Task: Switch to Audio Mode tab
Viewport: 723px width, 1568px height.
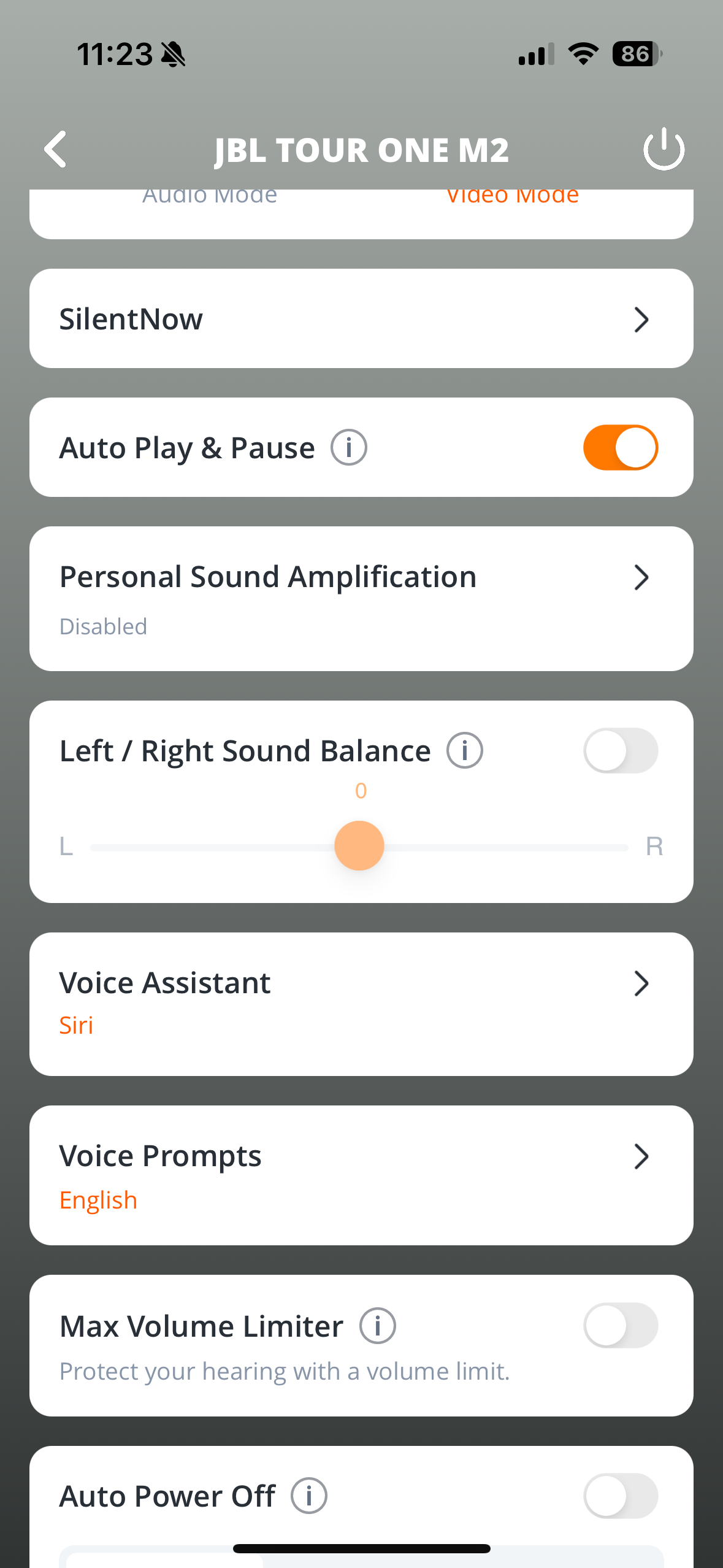Action: [x=209, y=195]
